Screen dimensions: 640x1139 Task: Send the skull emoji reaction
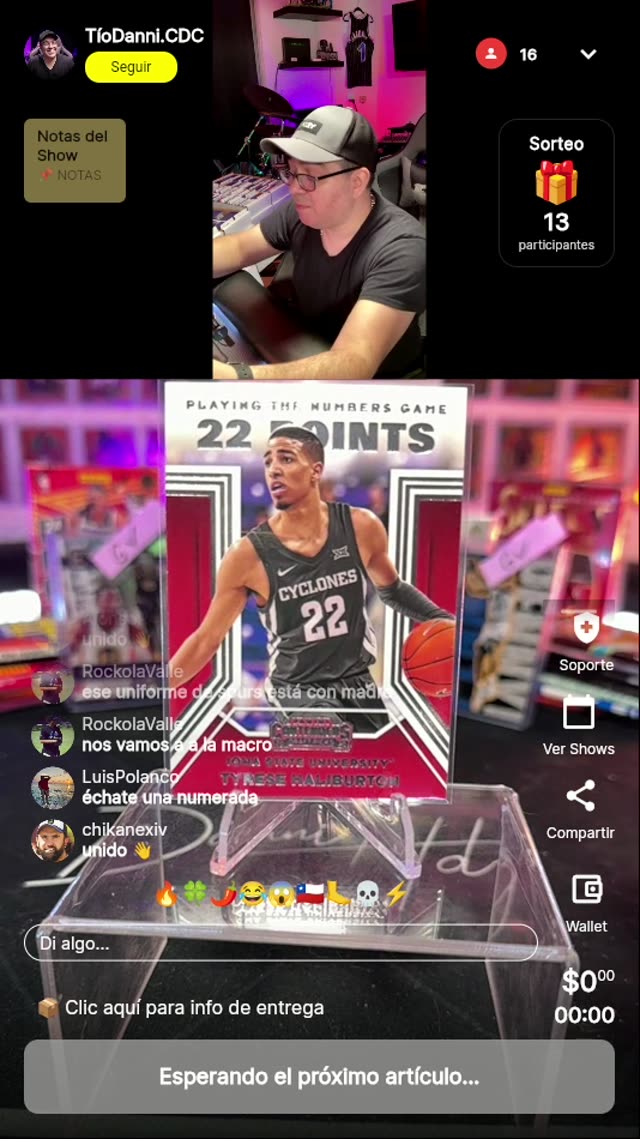point(368,894)
